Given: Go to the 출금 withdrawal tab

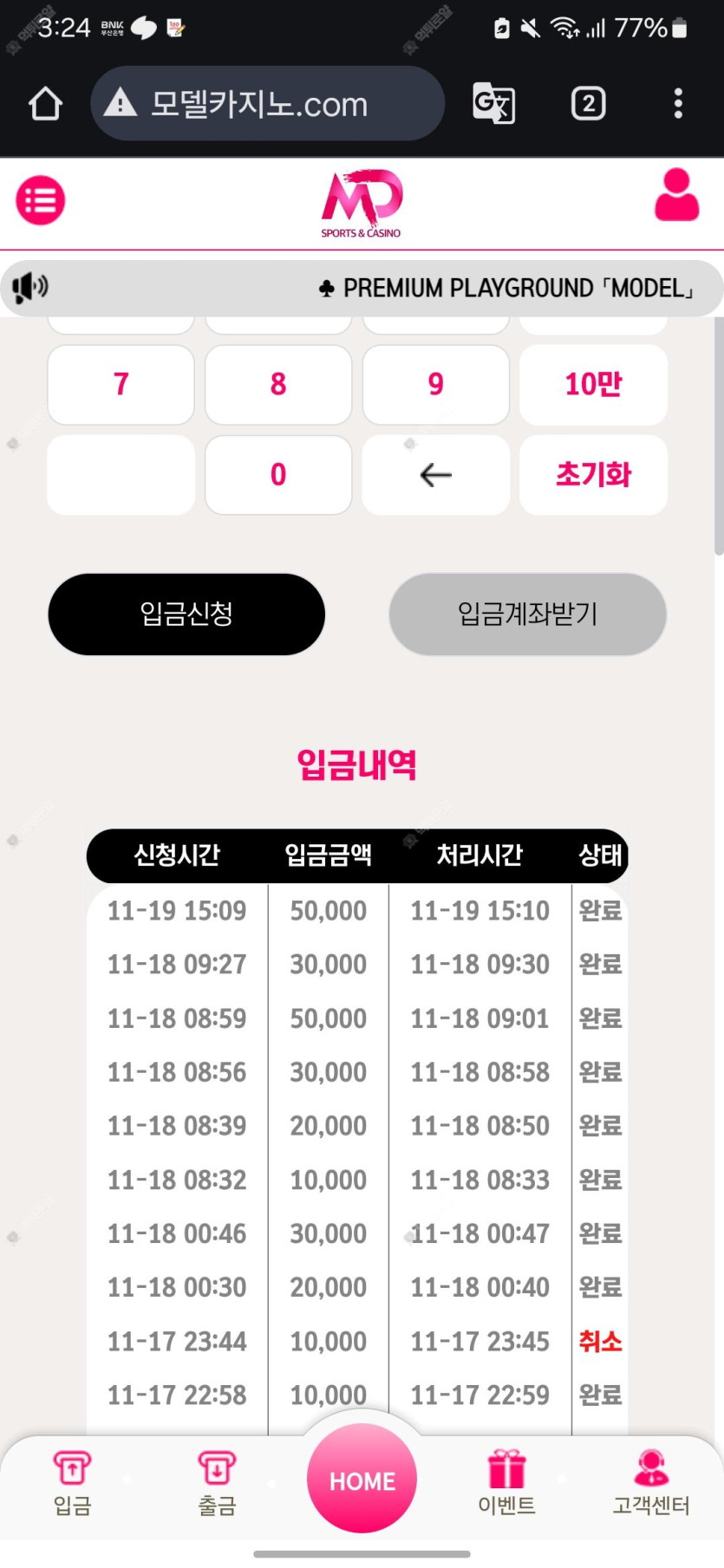Looking at the screenshot, I should [x=217, y=1483].
